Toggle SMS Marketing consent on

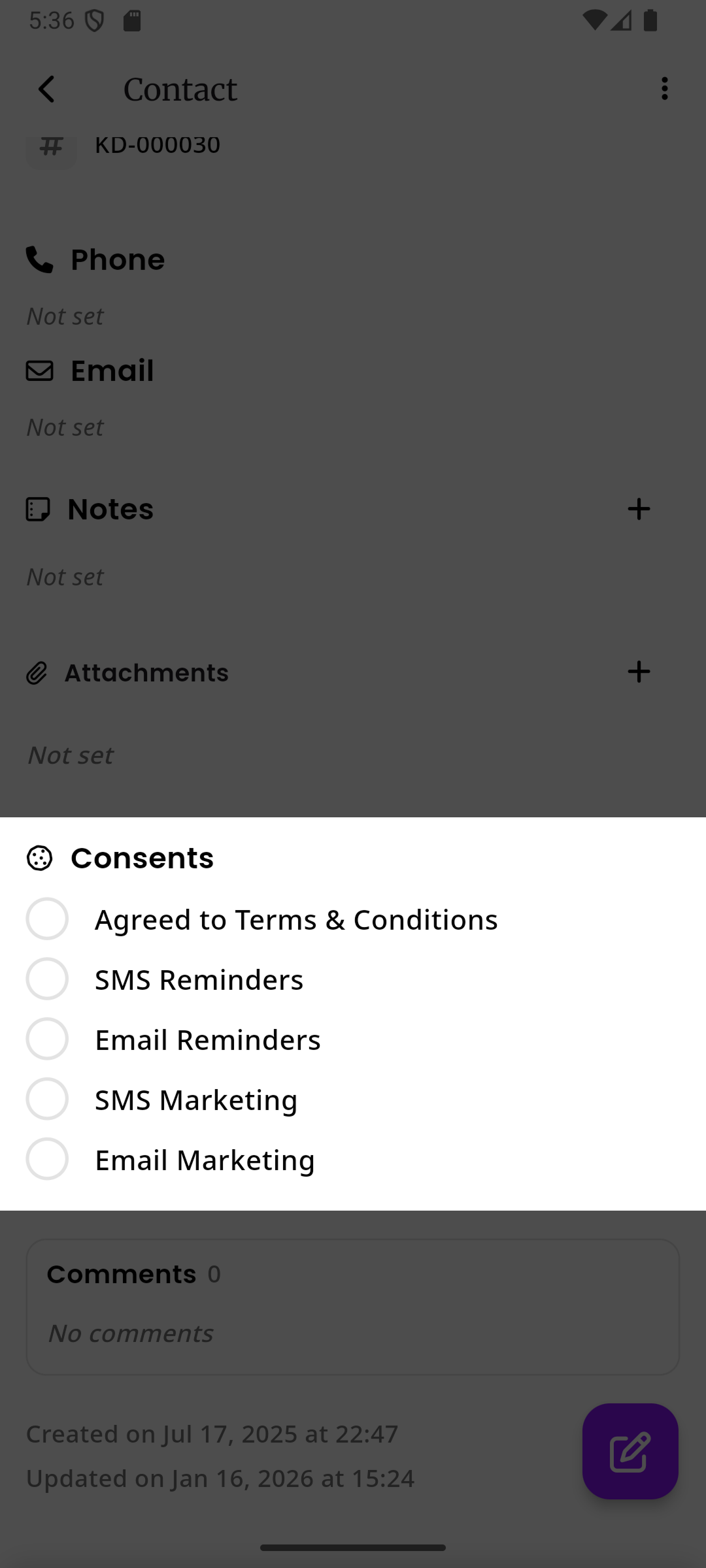point(47,1099)
